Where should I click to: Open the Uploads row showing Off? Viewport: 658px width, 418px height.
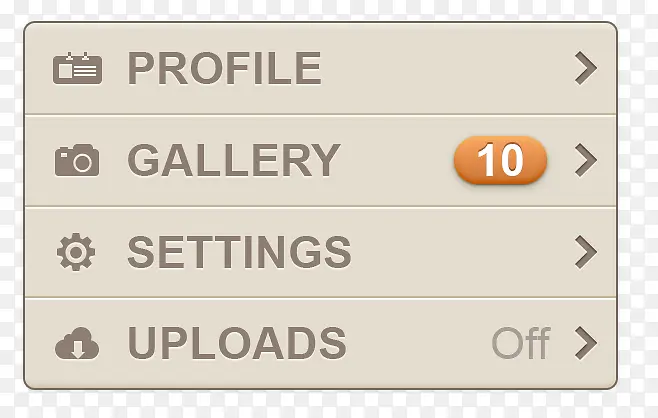coord(320,343)
